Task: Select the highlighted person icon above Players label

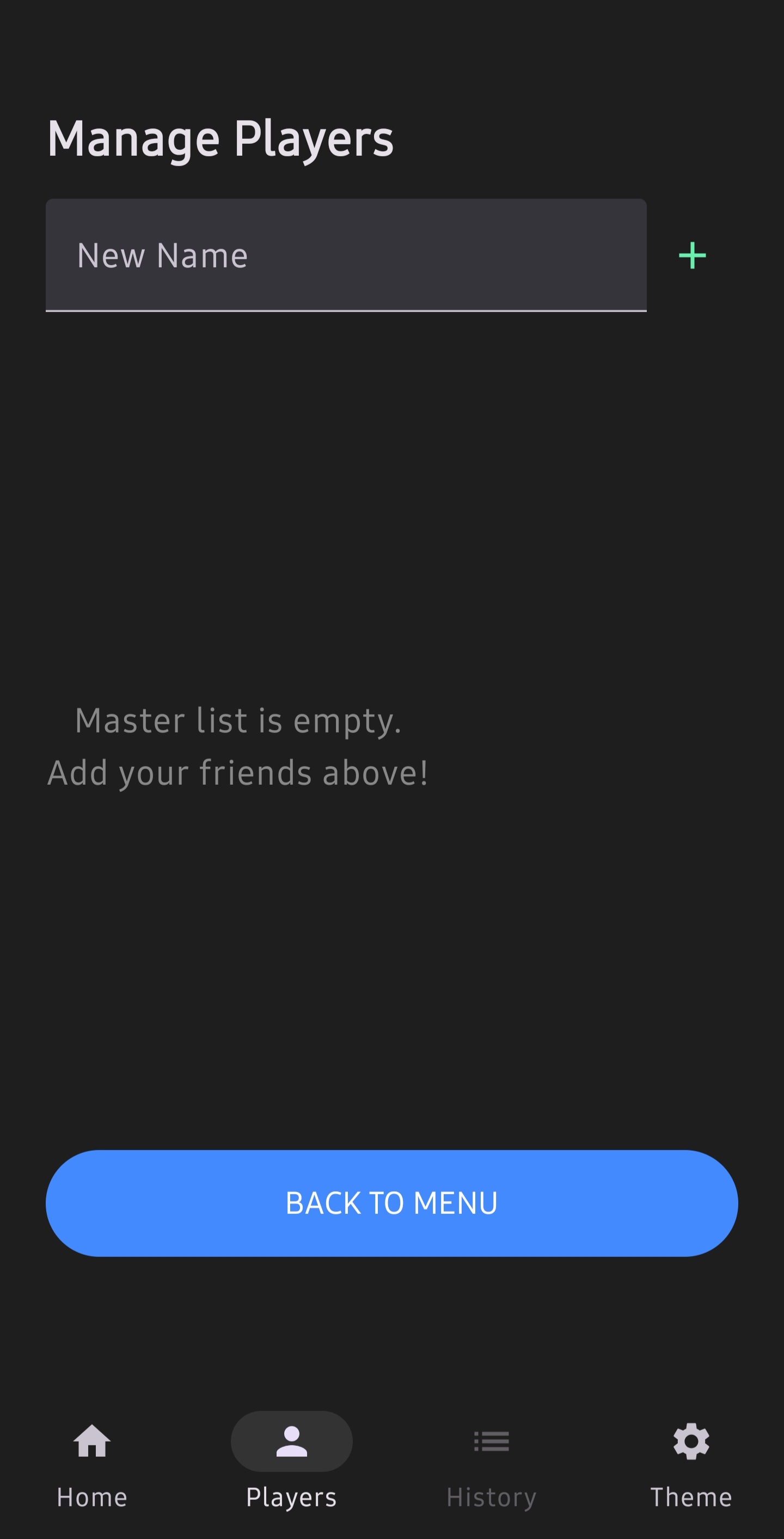Action: [291, 1442]
